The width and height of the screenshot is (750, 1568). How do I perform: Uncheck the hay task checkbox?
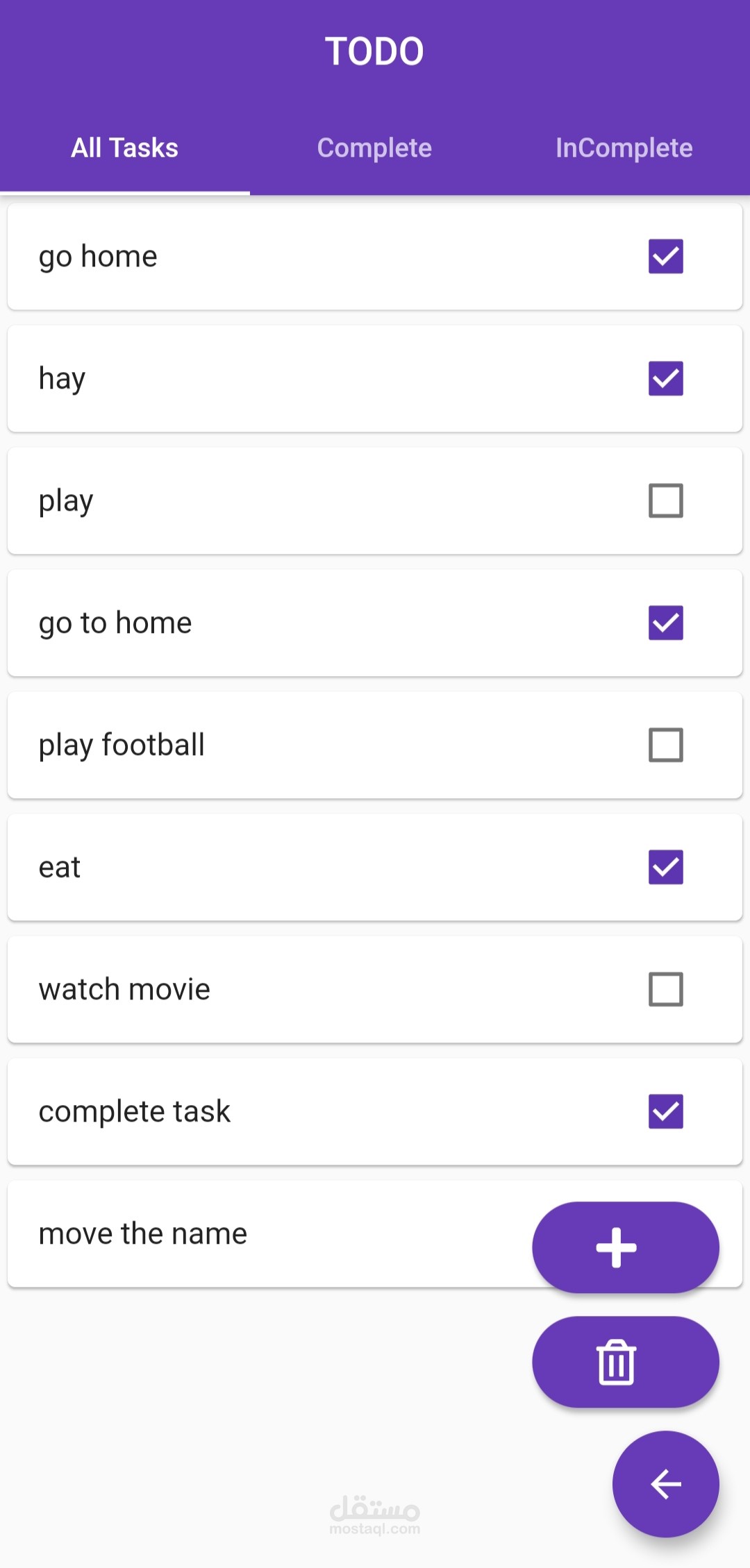click(x=665, y=378)
